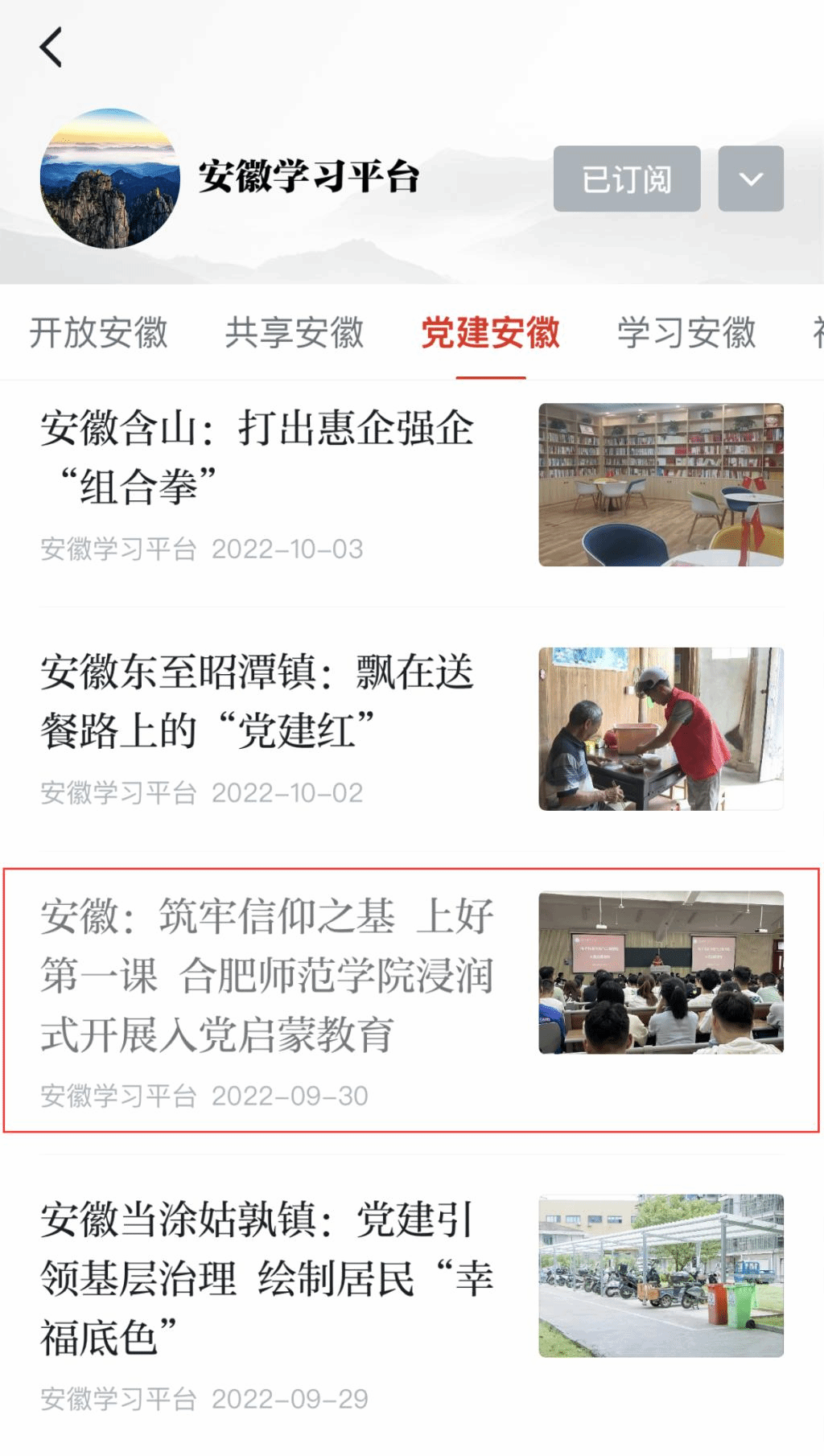Select the 党建安徽 tab
This screenshot has height=1456, width=824.
pos(490,333)
